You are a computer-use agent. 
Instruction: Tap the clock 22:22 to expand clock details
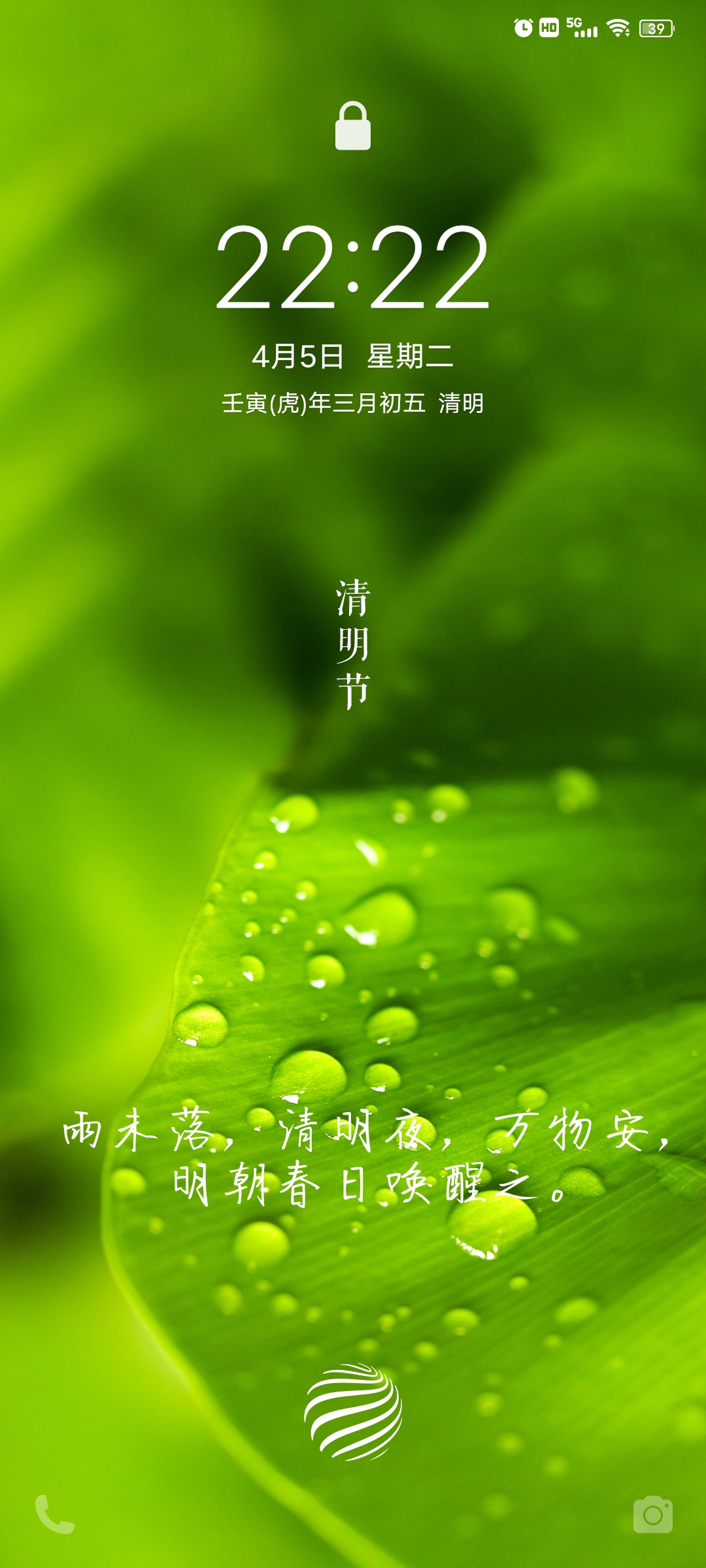coord(353,270)
